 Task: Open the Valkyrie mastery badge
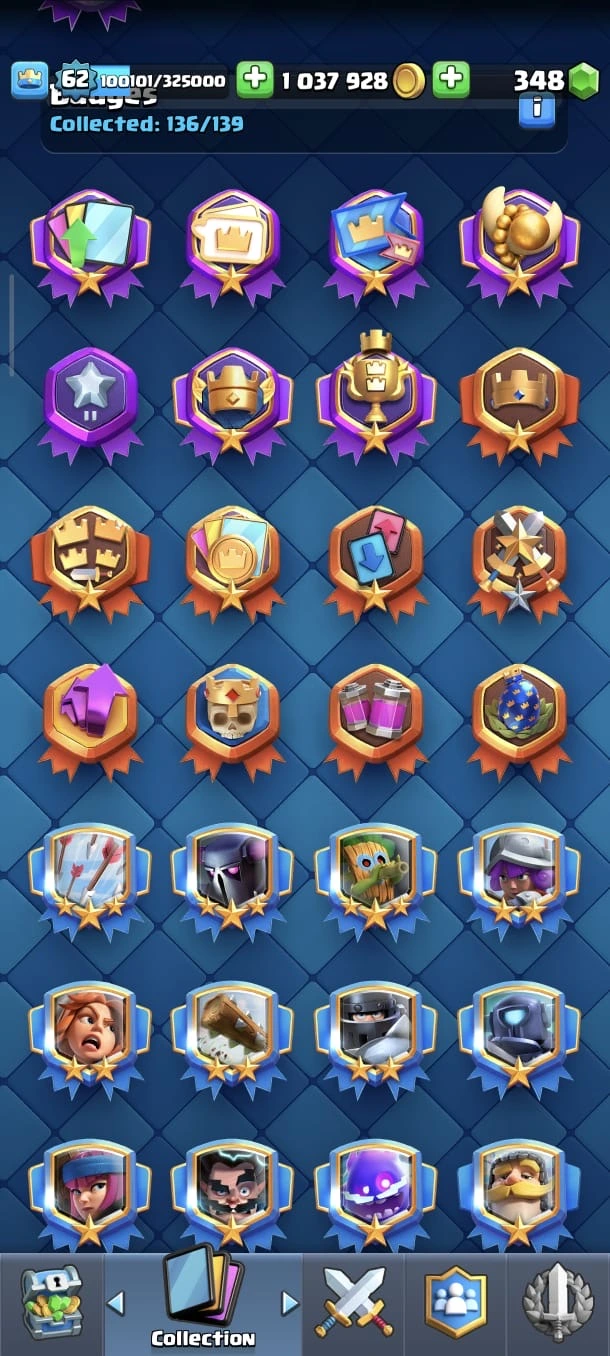click(89, 1030)
